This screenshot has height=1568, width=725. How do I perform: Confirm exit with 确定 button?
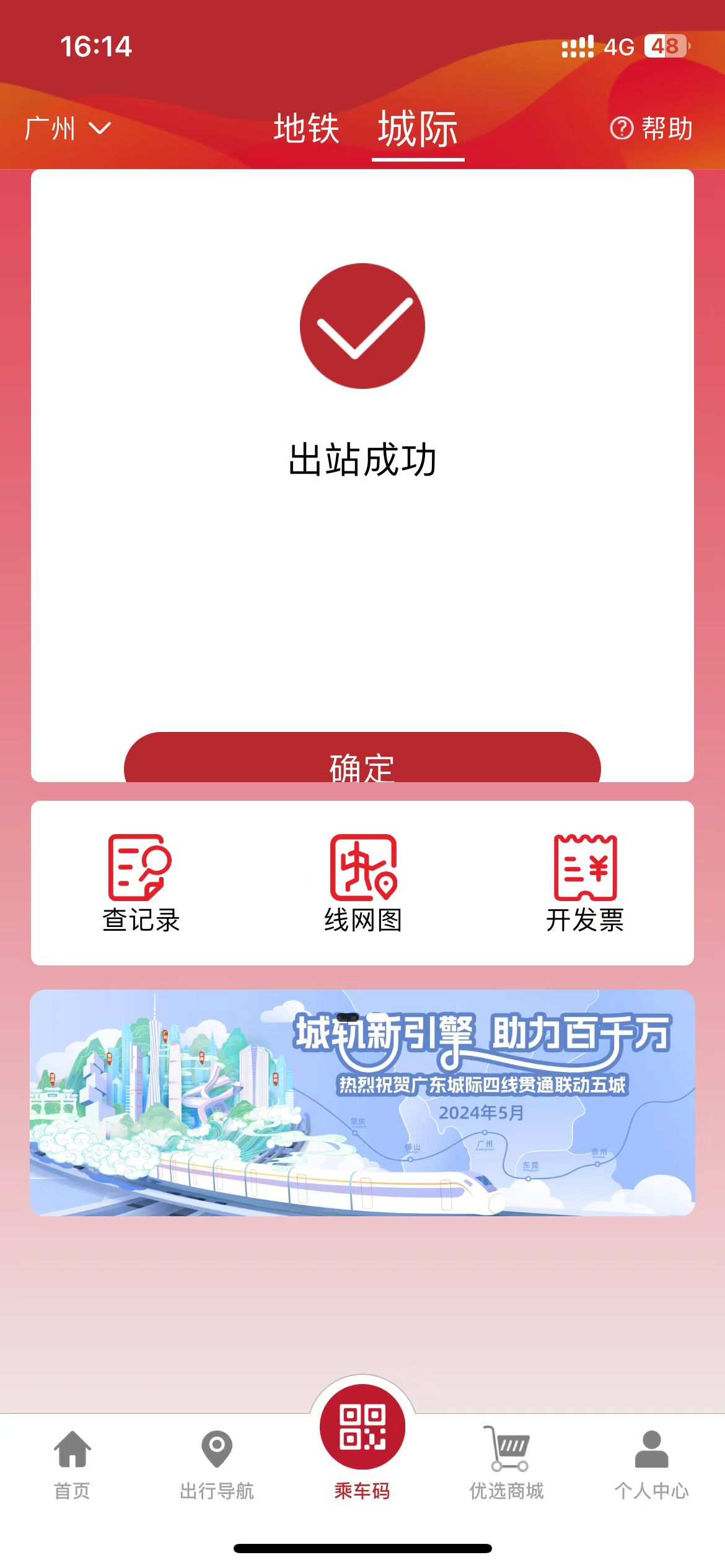pos(362,762)
